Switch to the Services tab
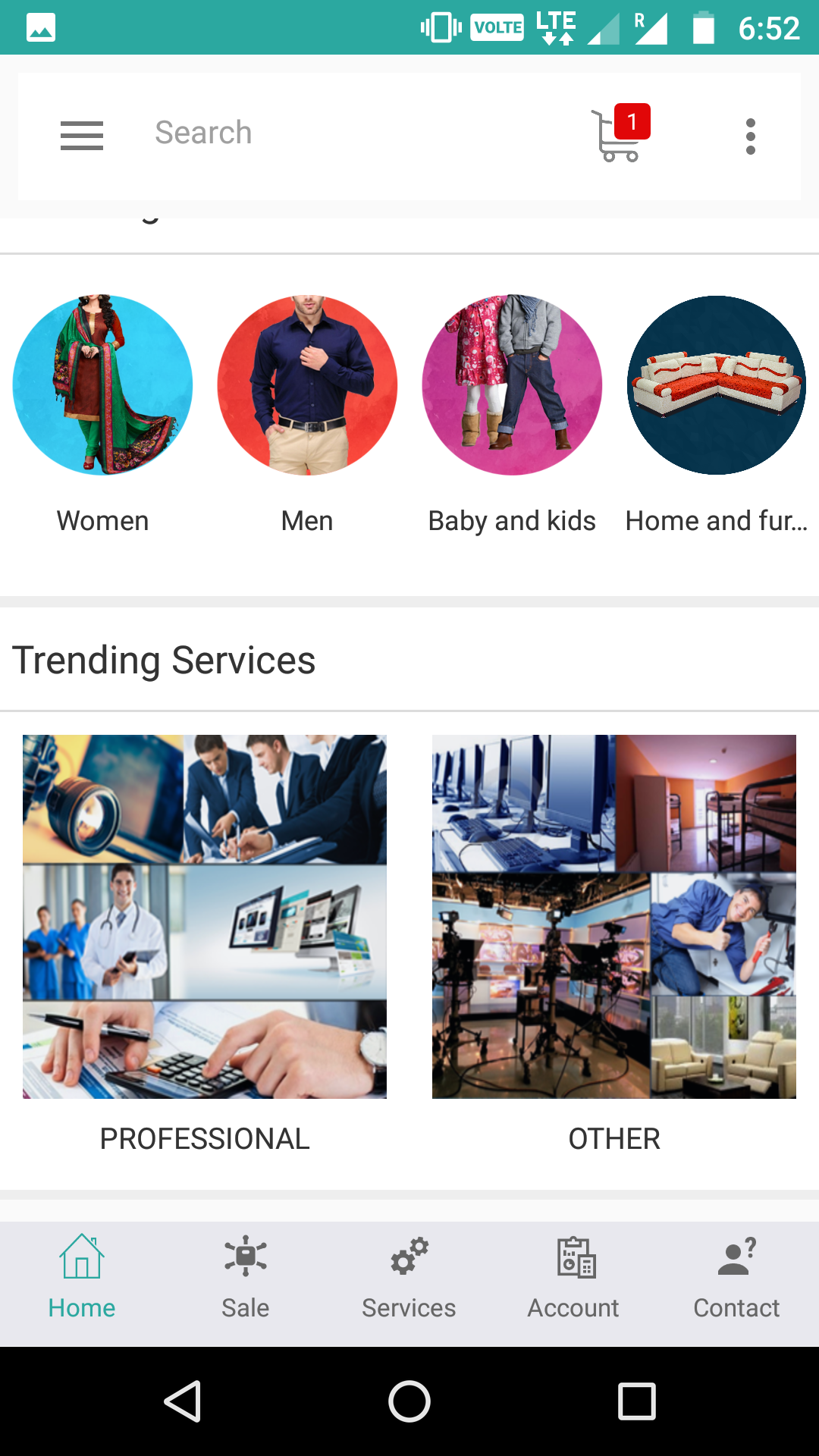Image resolution: width=819 pixels, height=1456 pixels. 409,1278
